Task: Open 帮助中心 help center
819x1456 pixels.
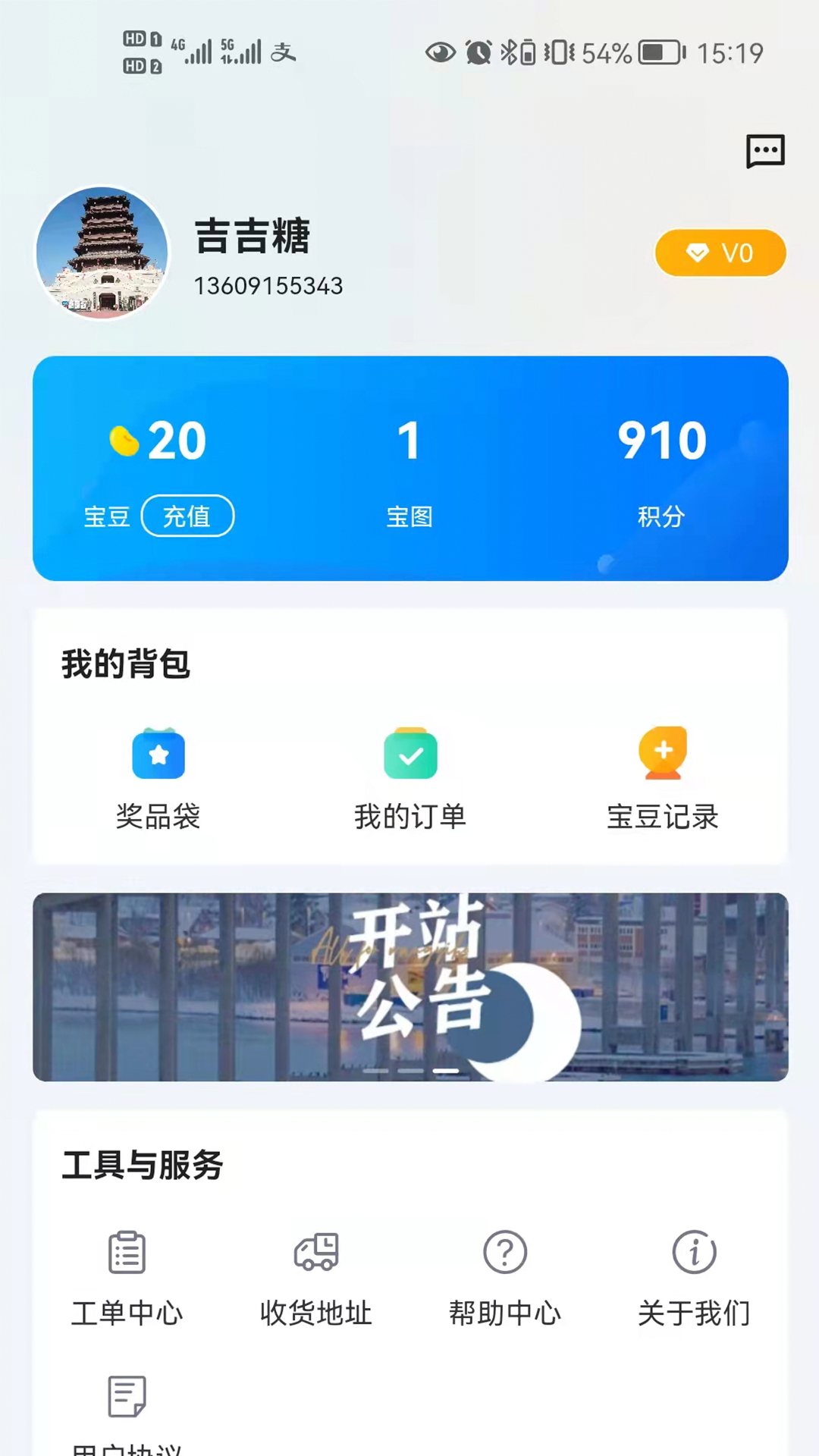Action: click(x=505, y=1279)
